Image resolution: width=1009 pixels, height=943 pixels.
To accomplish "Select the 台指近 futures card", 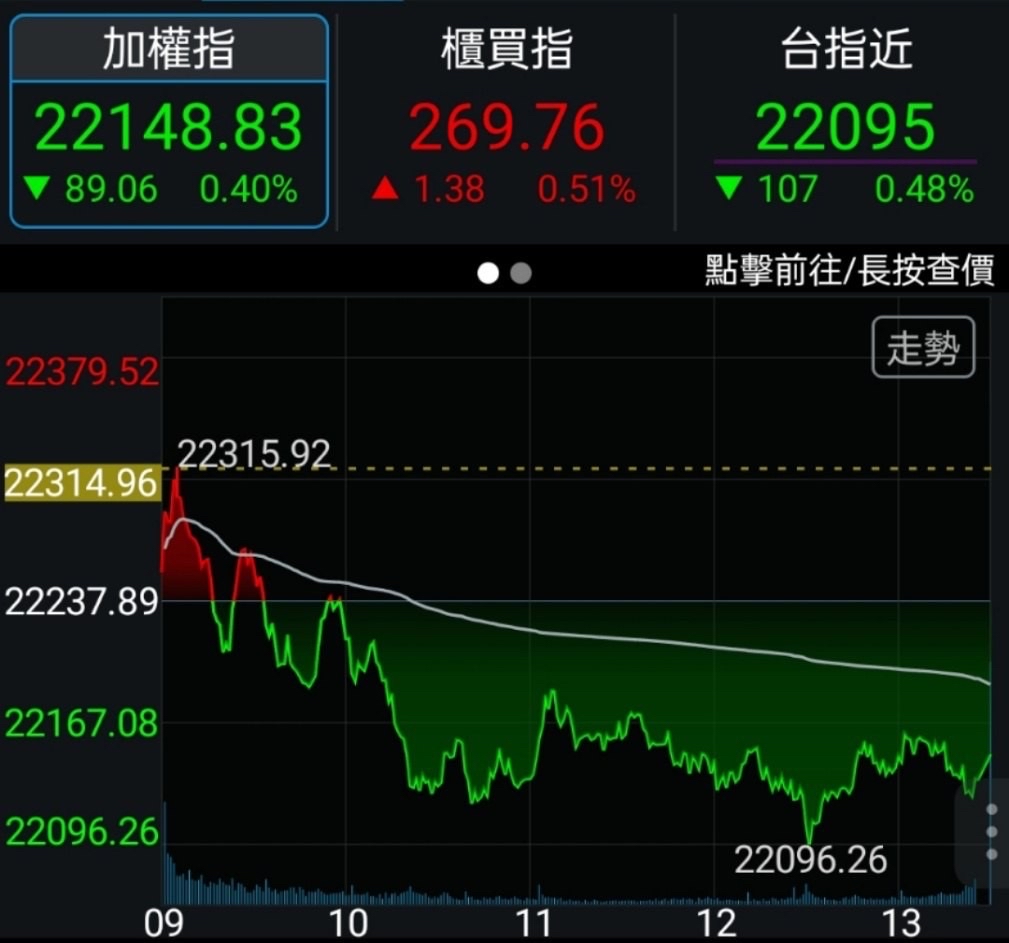I will tap(845, 121).
